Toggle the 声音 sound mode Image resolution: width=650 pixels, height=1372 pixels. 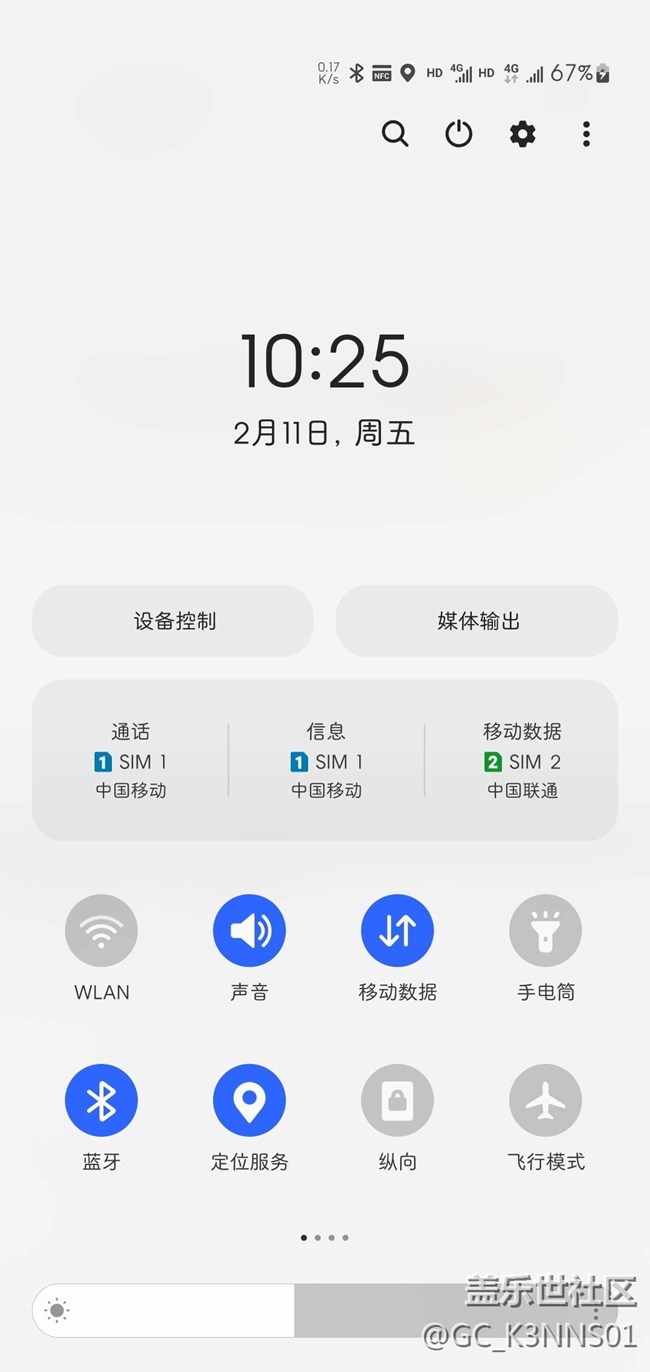(249, 931)
